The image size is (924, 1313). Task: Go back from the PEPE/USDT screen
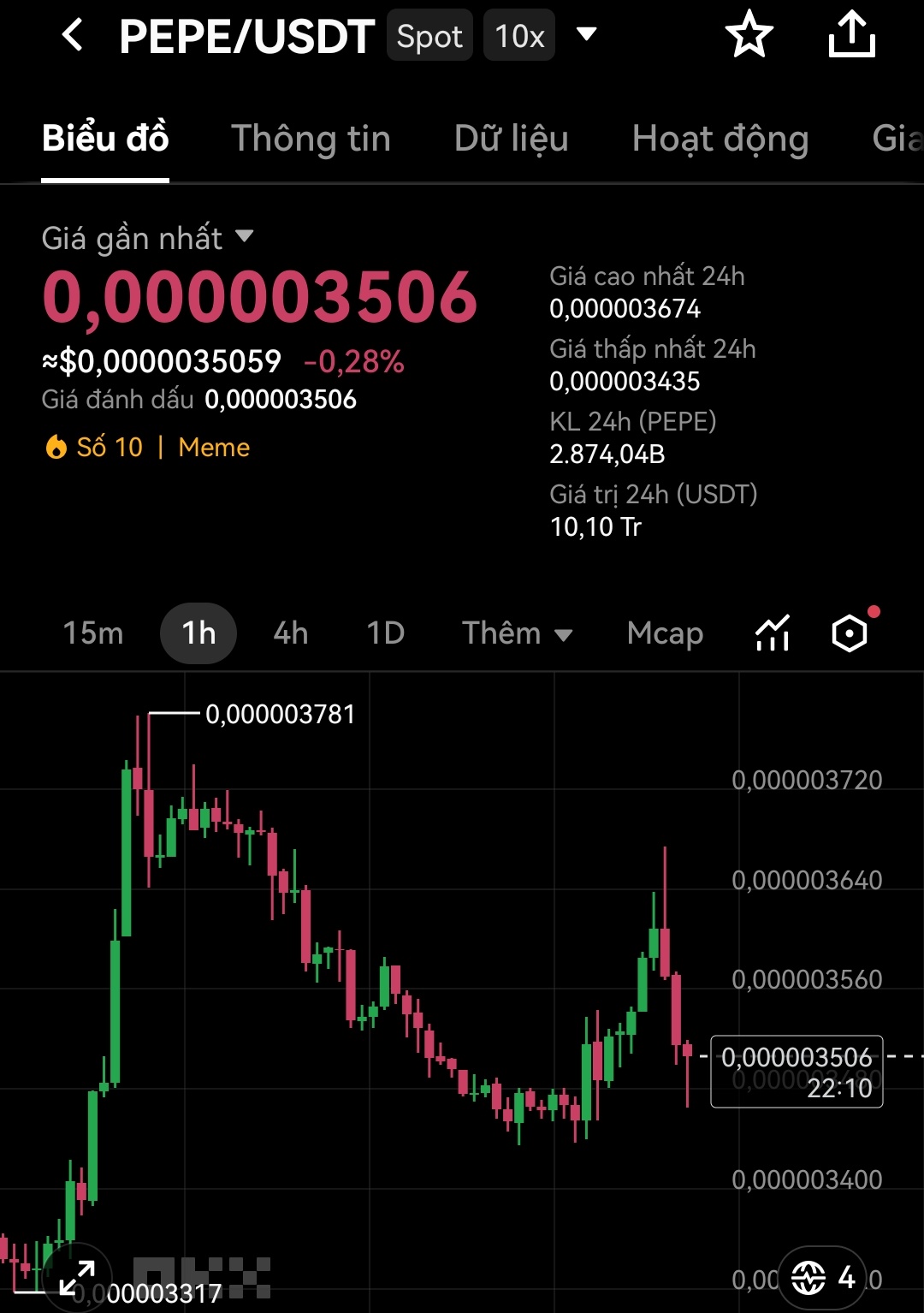(73, 36)
